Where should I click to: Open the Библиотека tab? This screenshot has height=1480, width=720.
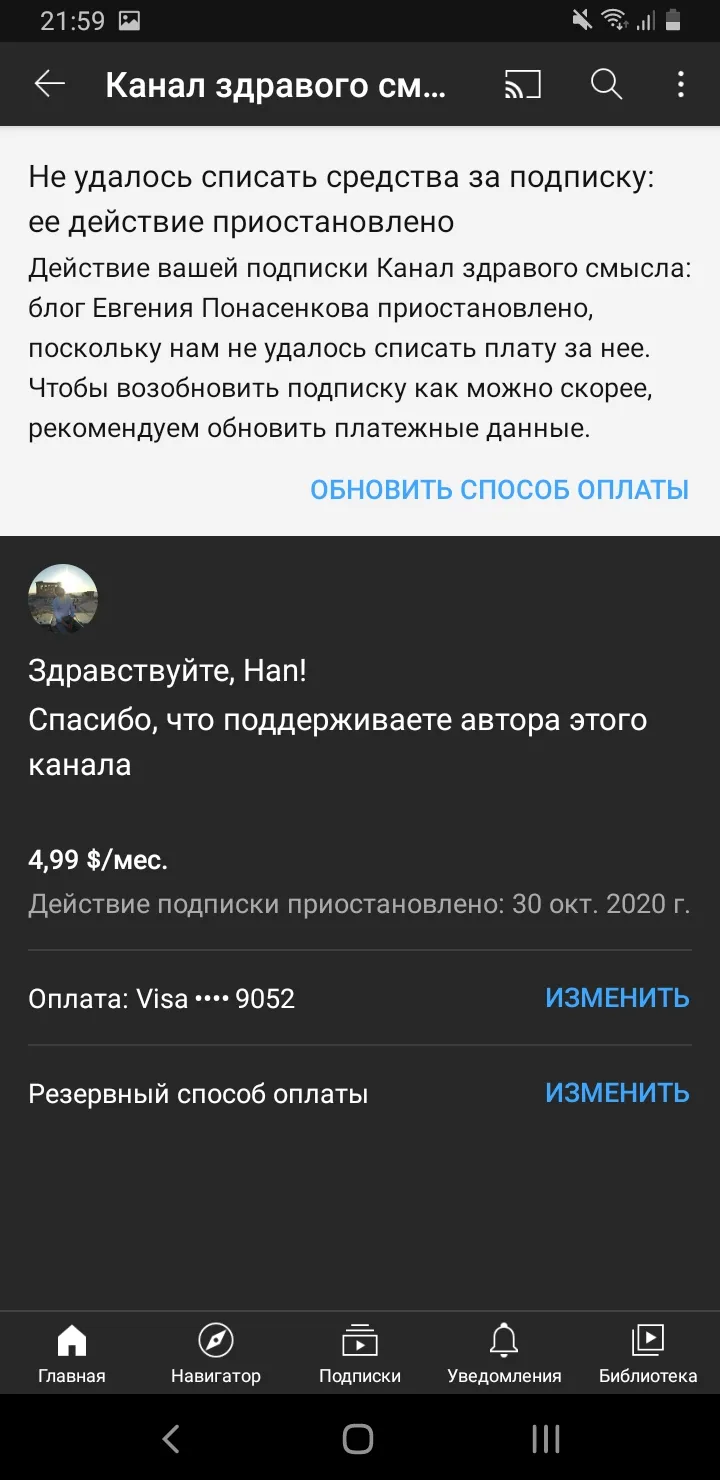pyautogui.click(x=648, y=1354)
